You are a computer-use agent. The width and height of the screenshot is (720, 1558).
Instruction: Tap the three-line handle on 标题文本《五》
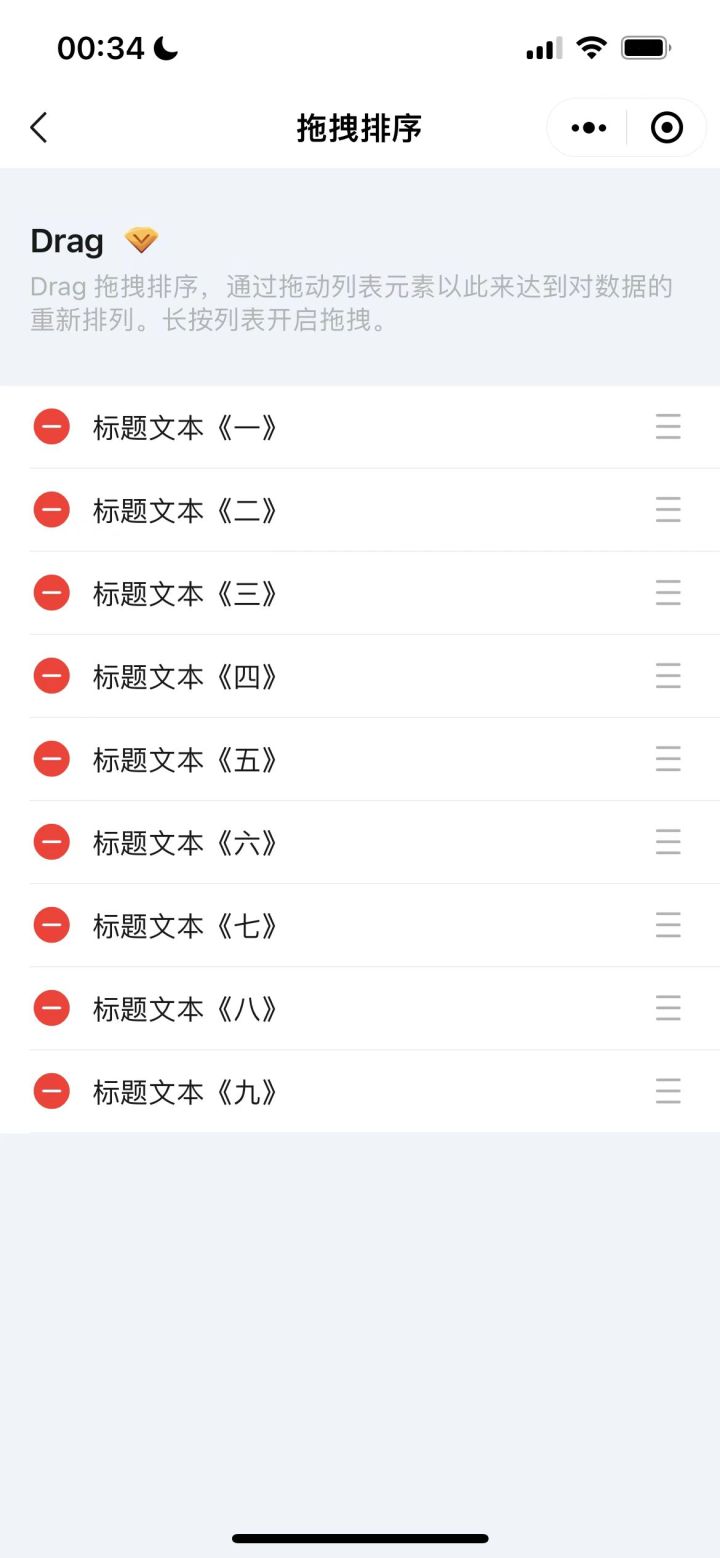(x=668, y=759)
